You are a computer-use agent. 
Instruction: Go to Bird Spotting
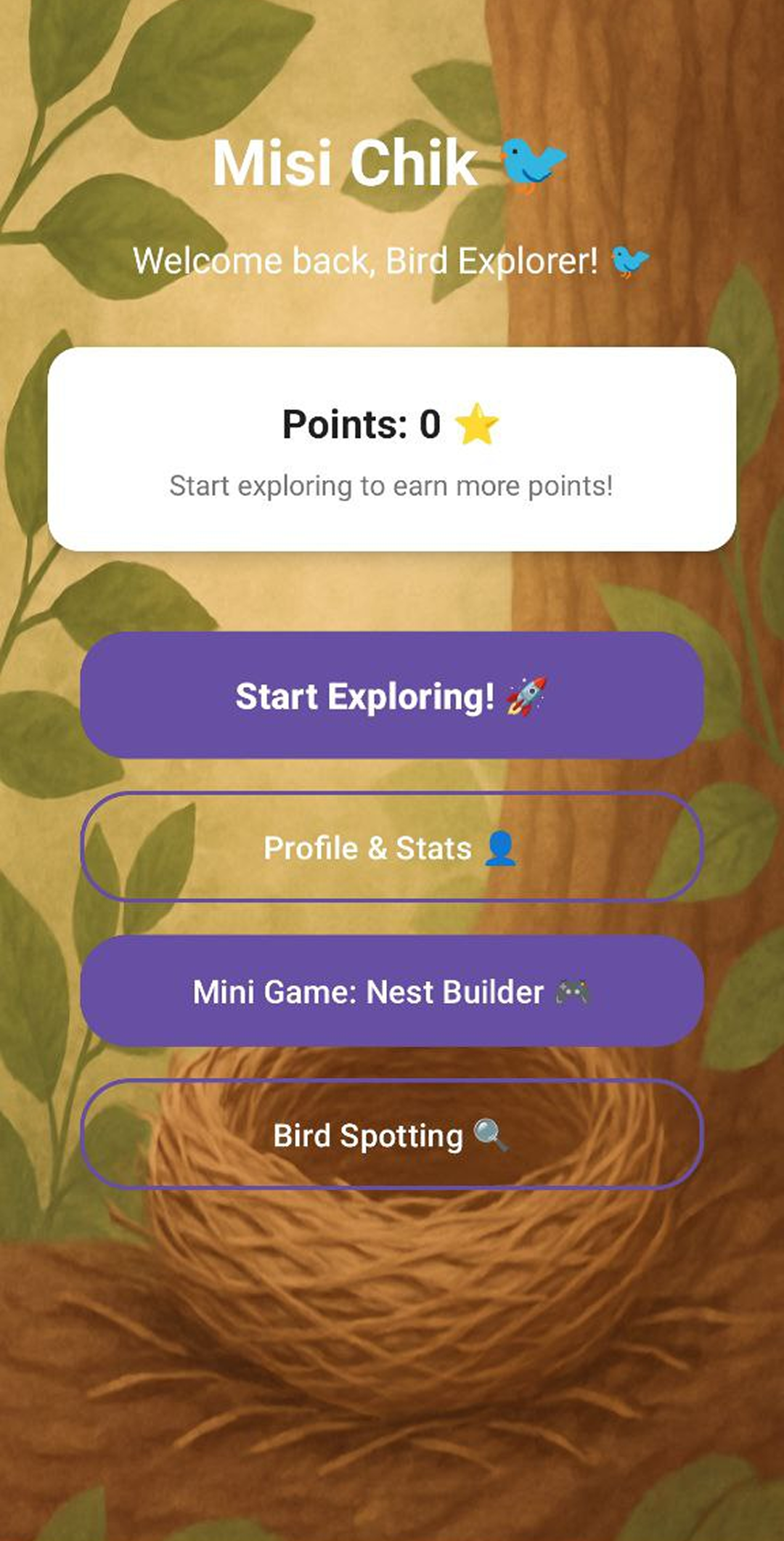391,1134
